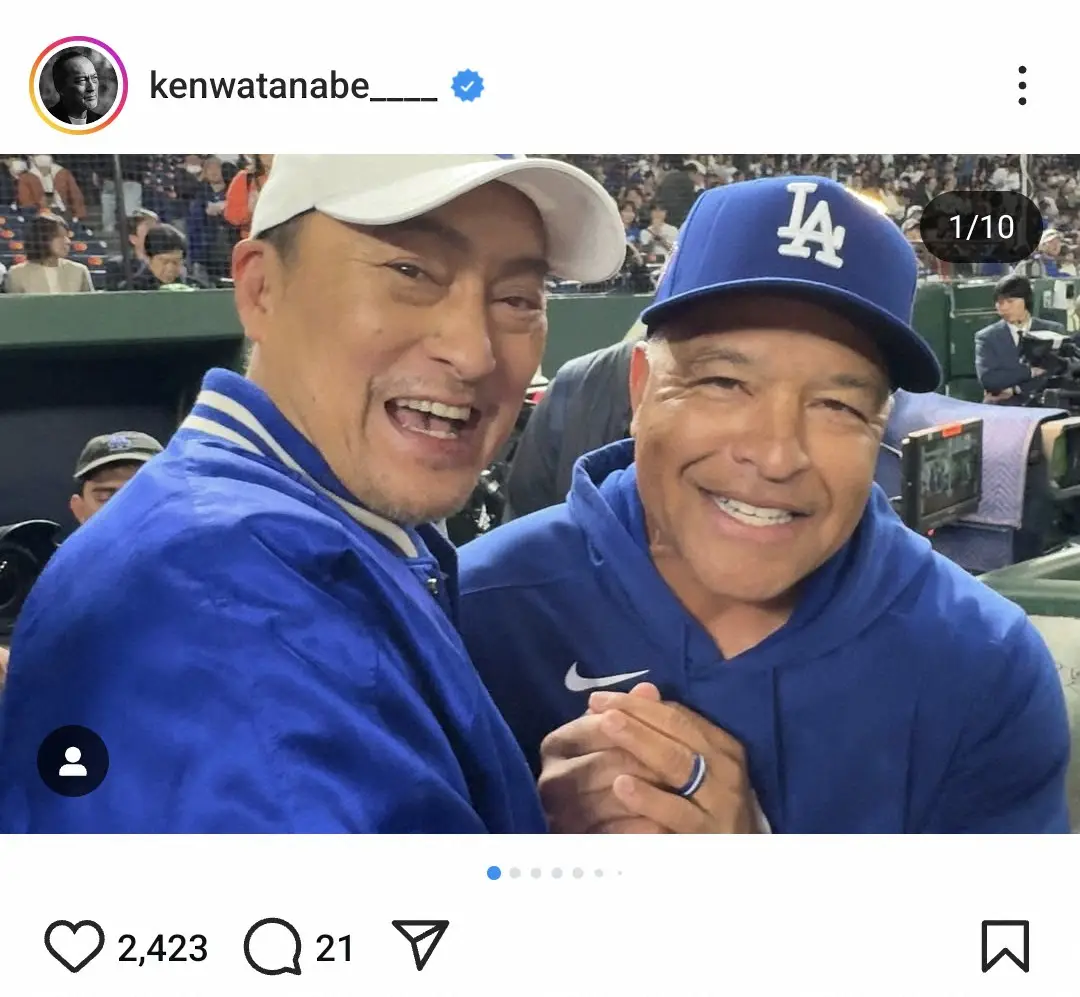Like this post with the heart icon

point(75,946)
